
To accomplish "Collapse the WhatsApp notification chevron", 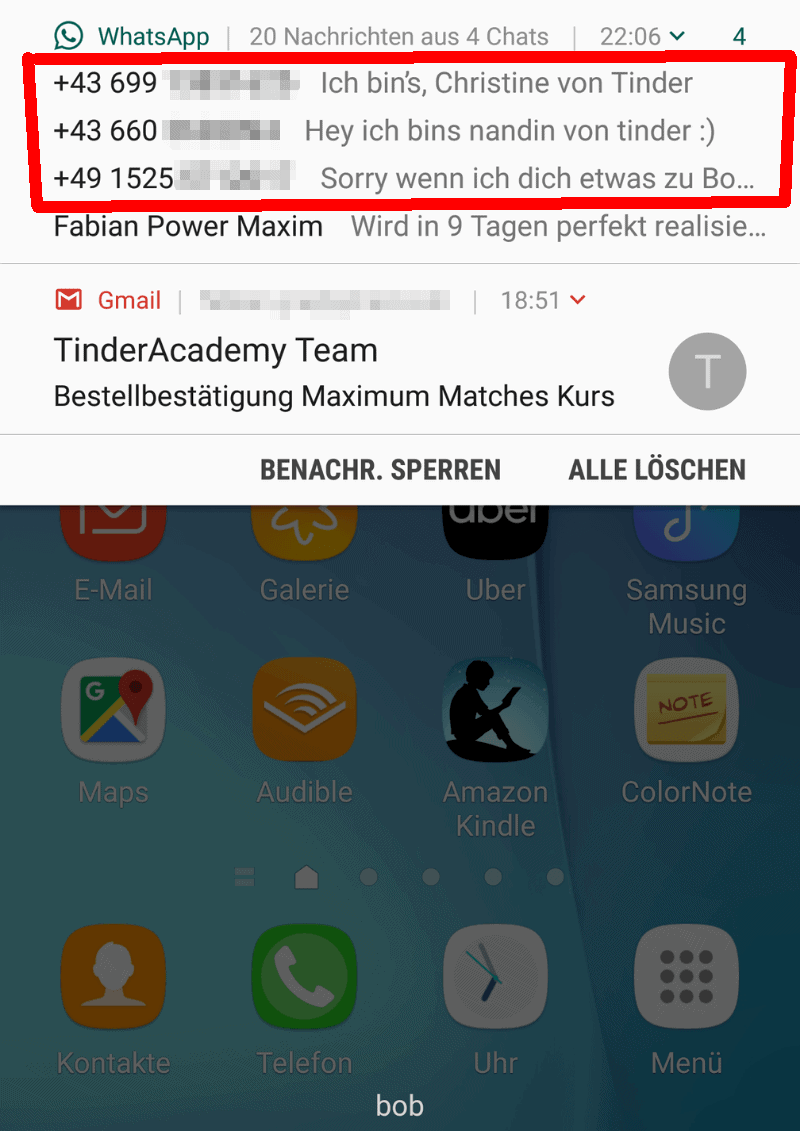I will (677, 37).
